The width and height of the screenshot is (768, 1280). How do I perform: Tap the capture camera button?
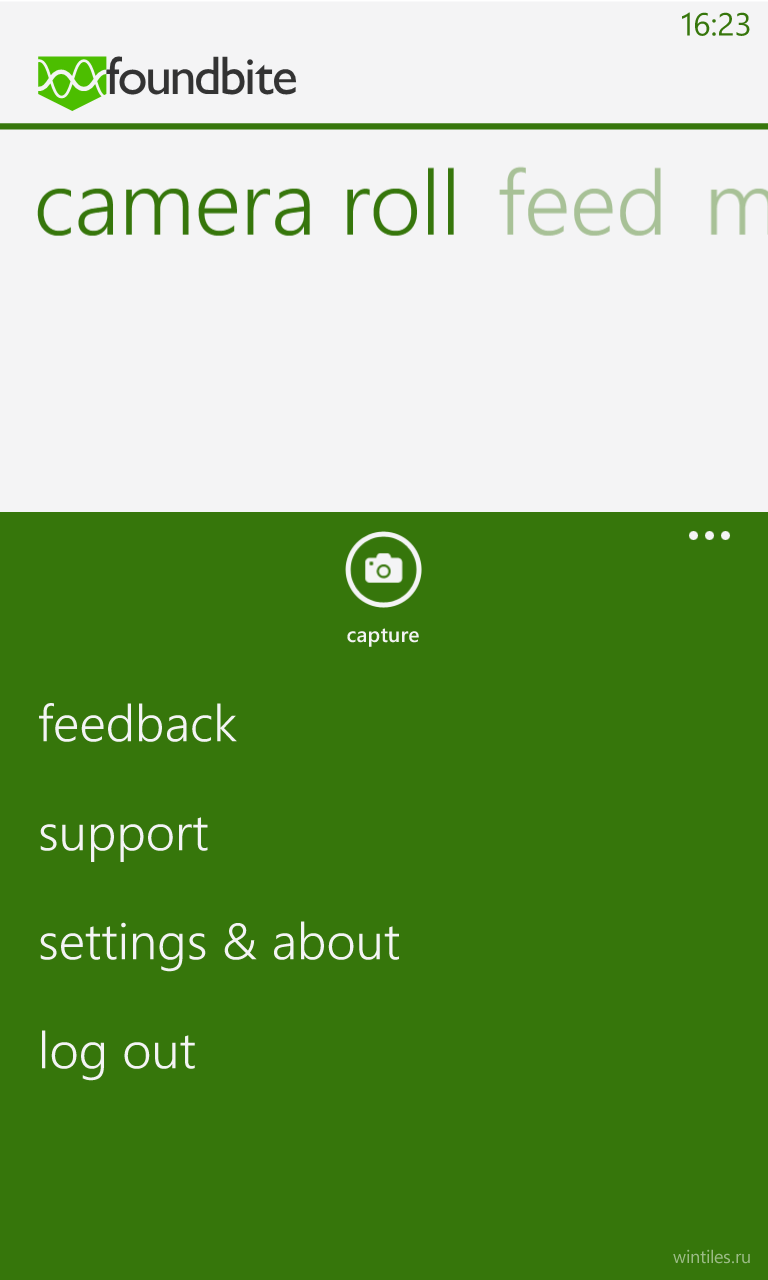[383, 569]
